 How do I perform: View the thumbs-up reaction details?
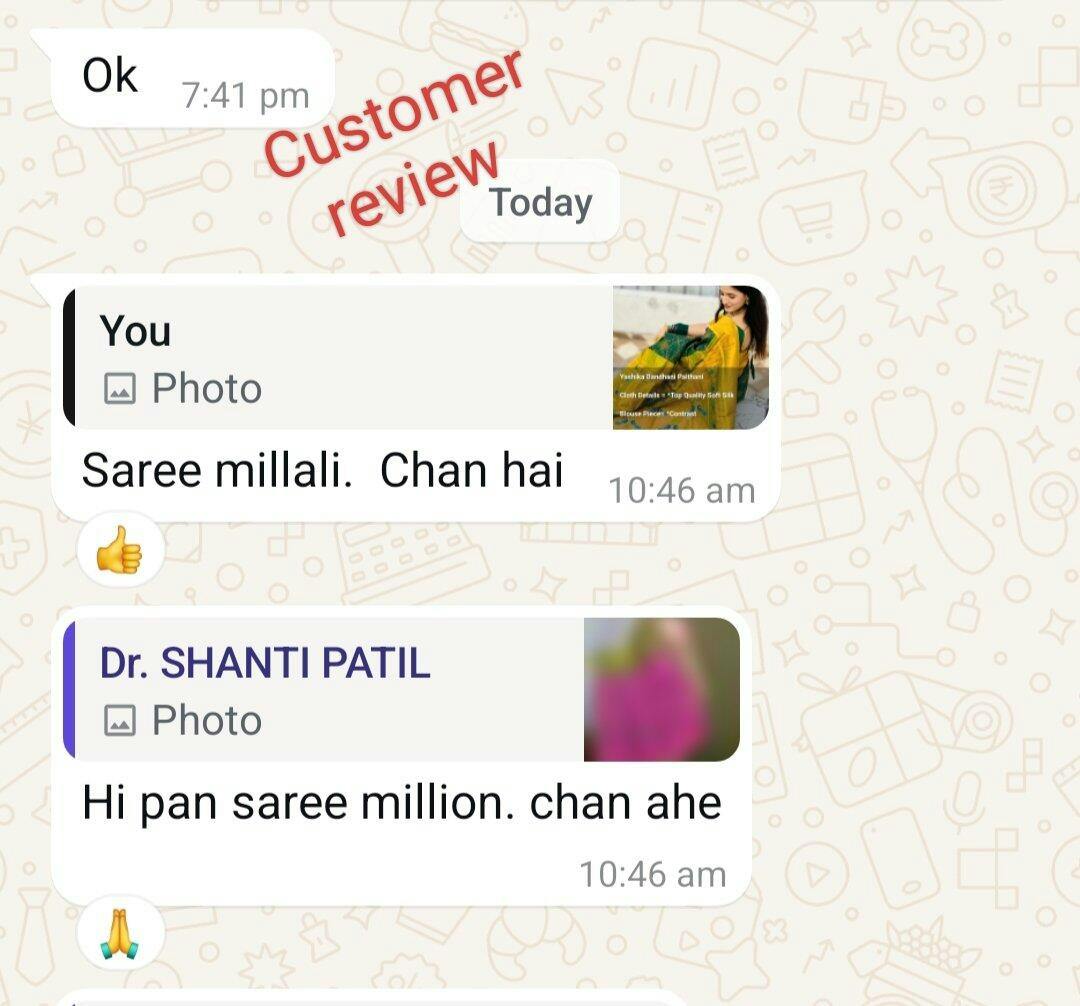[x=120, y=551]
